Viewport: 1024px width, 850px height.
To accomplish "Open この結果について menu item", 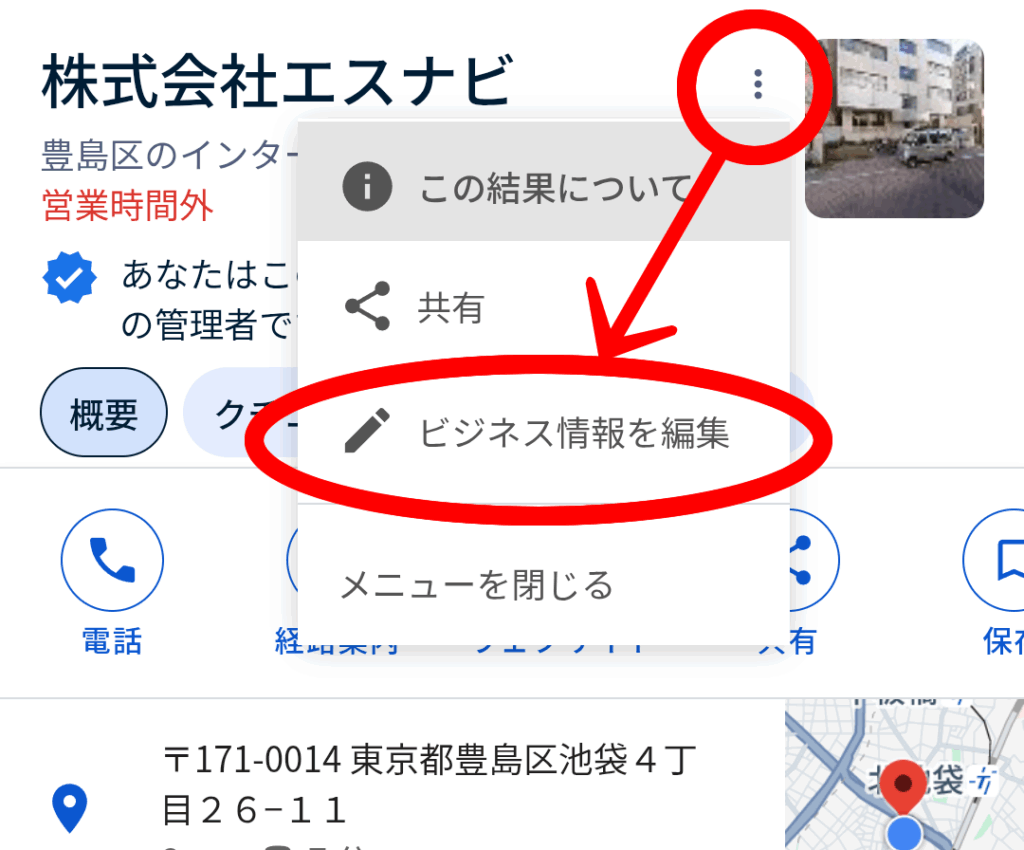I will coord(543,187).
